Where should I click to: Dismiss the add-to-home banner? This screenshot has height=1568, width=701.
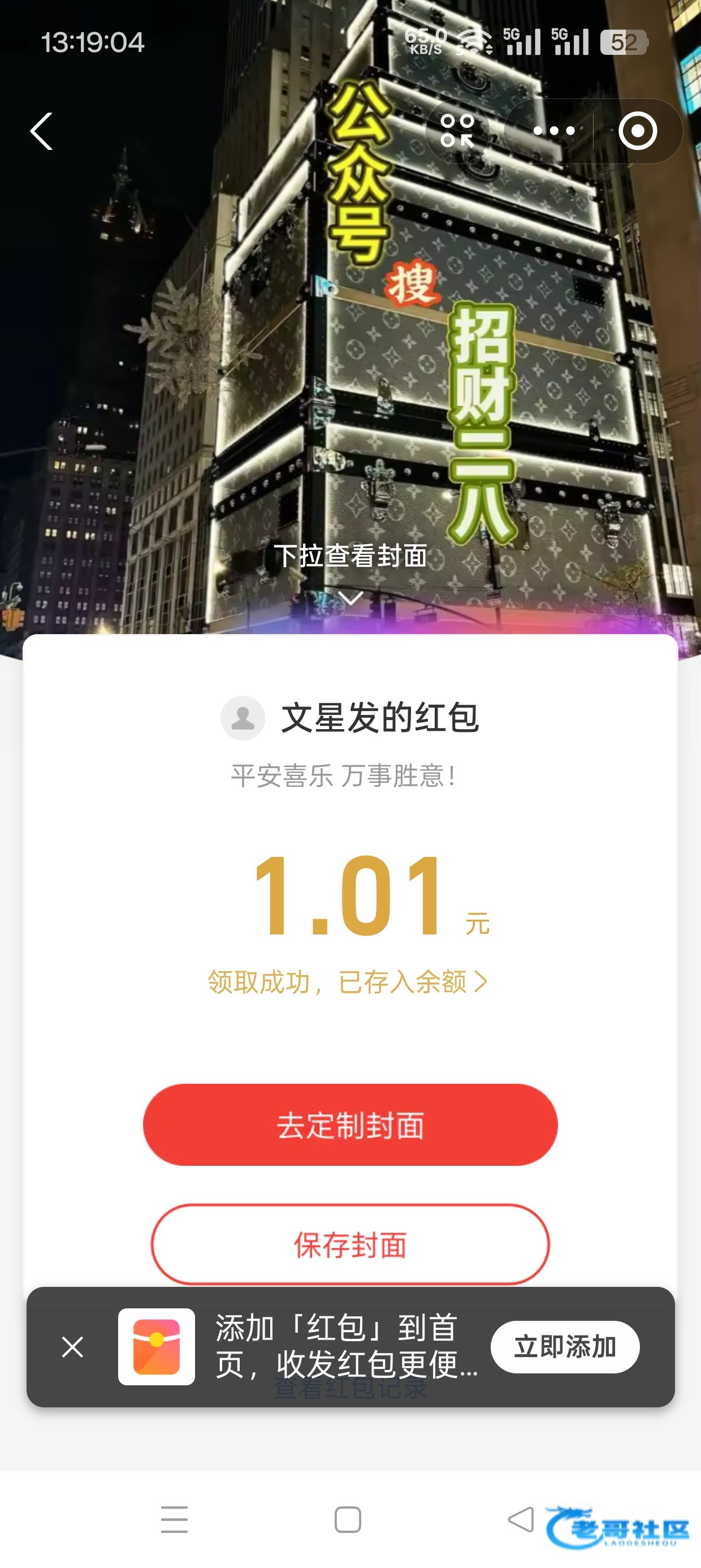point(73,1346)
